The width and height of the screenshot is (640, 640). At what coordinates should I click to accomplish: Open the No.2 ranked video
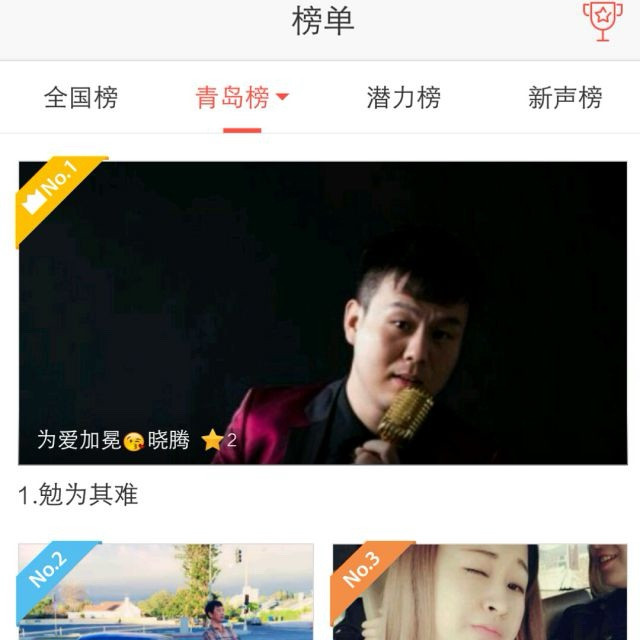pyautogui.click(x=166, y=592)
